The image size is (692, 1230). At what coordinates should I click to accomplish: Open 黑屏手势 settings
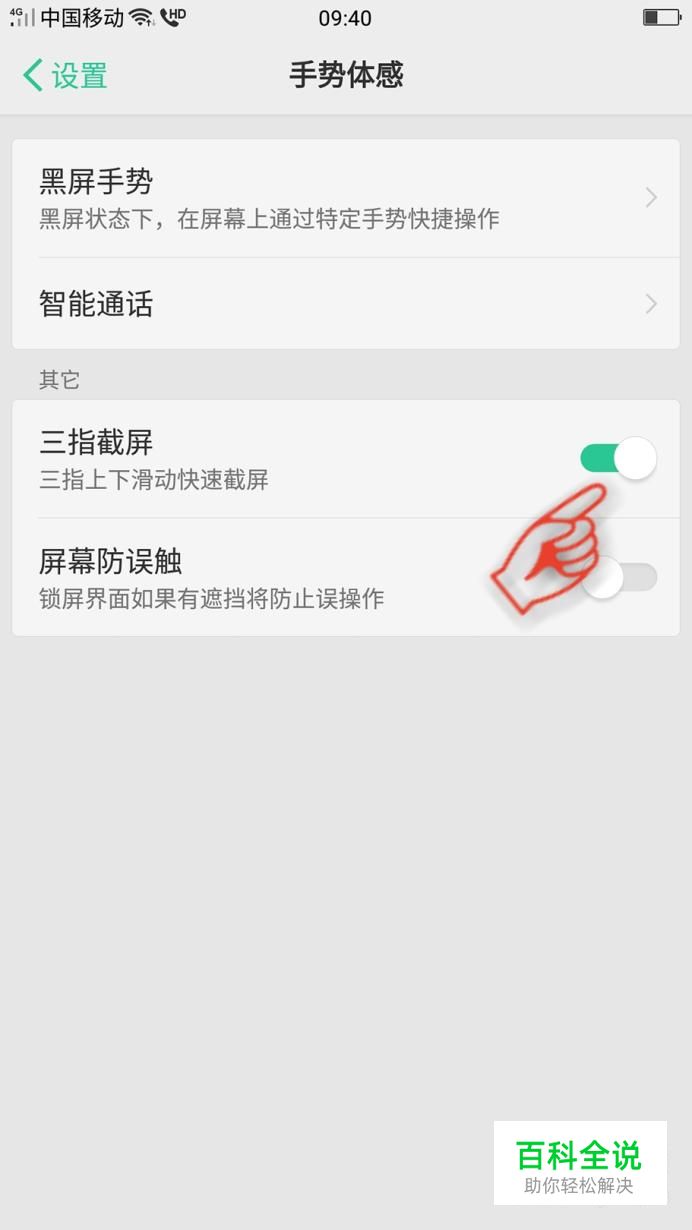[346, 198]
